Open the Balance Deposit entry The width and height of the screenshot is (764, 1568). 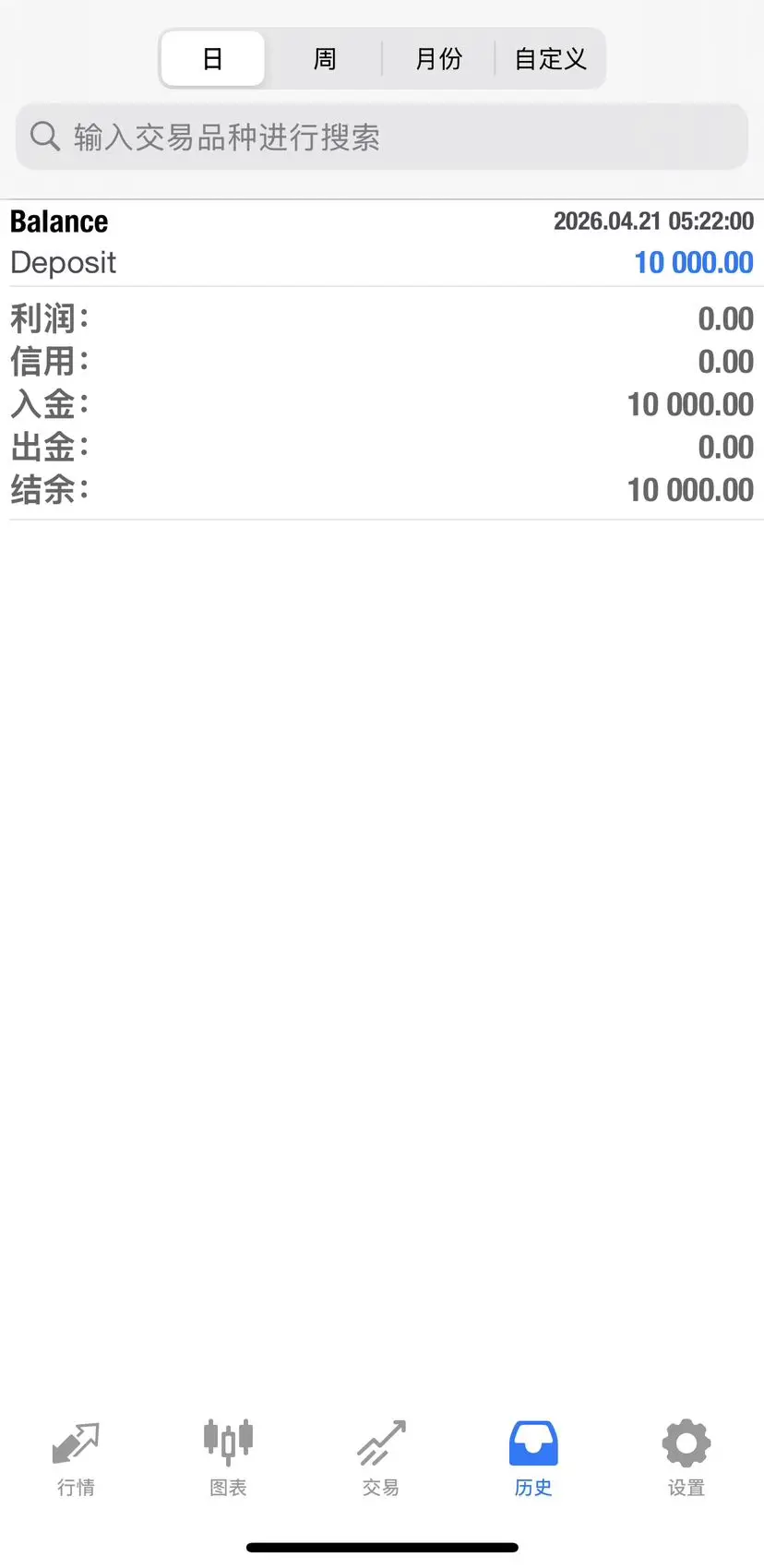tap(382, 243)
